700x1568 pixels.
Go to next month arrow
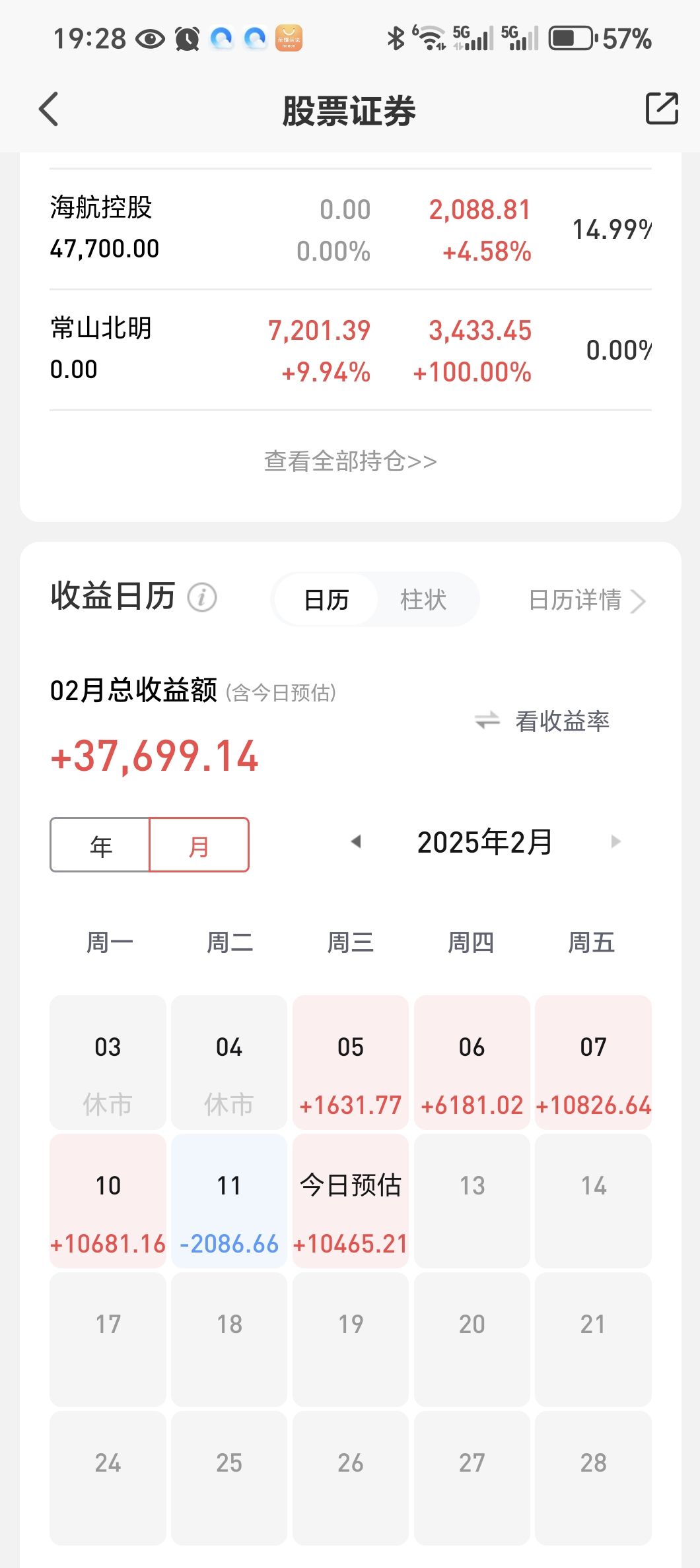click(615, 841)
